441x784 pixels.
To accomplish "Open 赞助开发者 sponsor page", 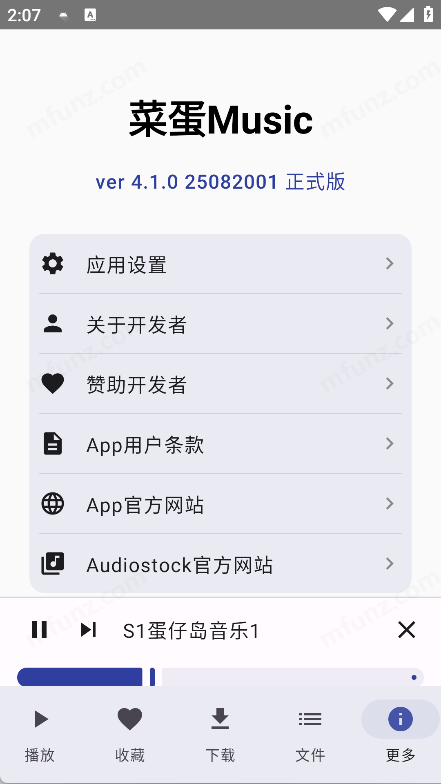I will coord(220,384).
